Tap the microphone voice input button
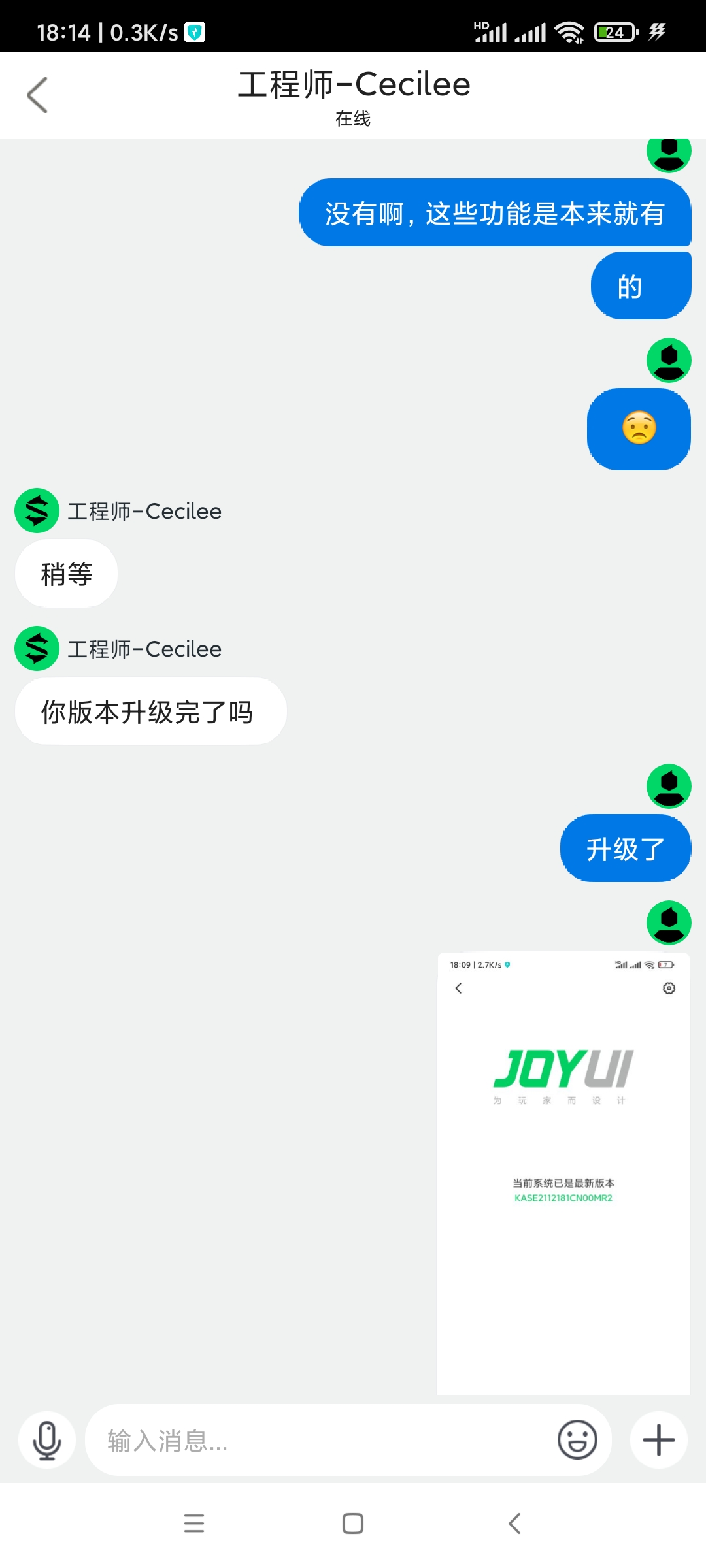706x1568 pixels. (x=47, y=1440)
